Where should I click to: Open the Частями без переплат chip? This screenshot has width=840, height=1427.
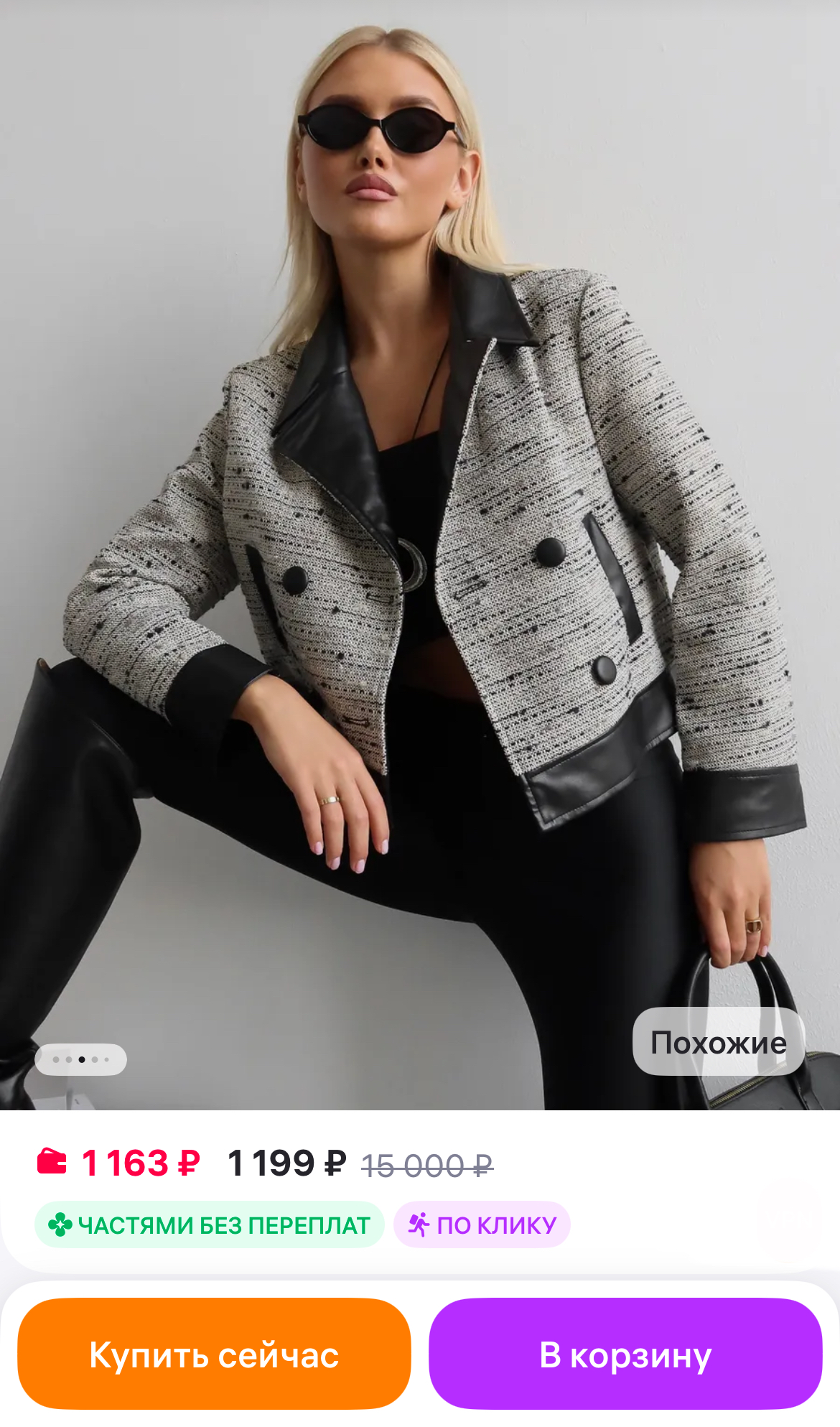(x=209, y=1224)
